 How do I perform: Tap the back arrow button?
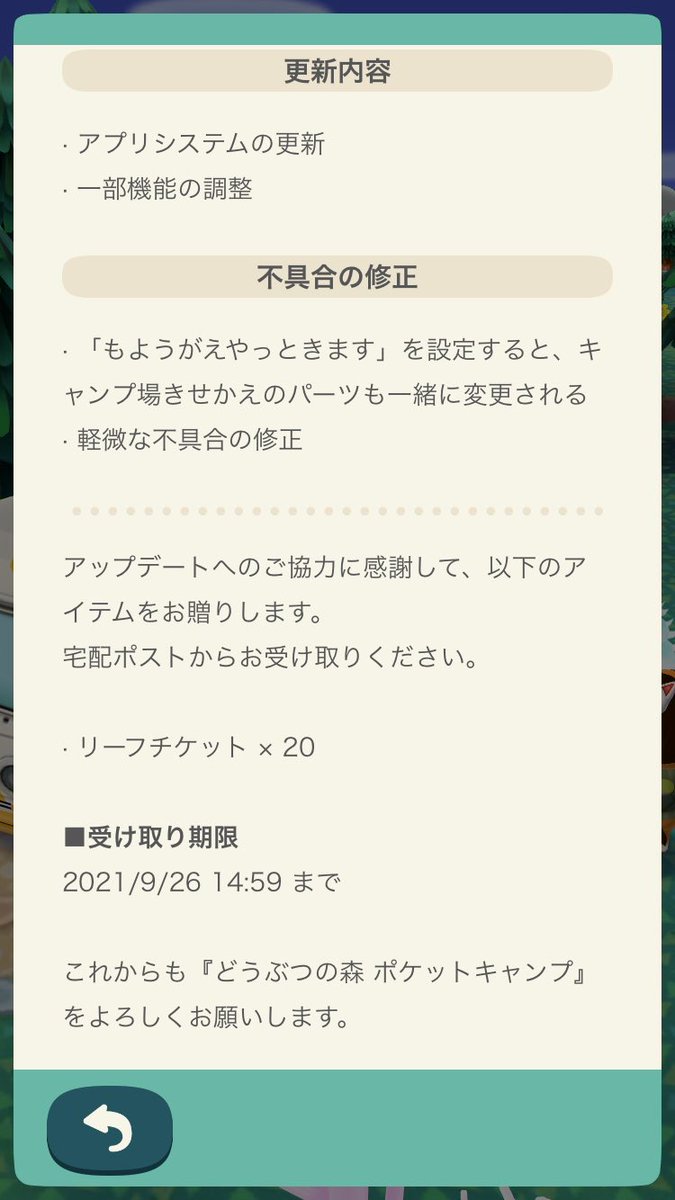pyautogui.click(x=109, y=1131)
